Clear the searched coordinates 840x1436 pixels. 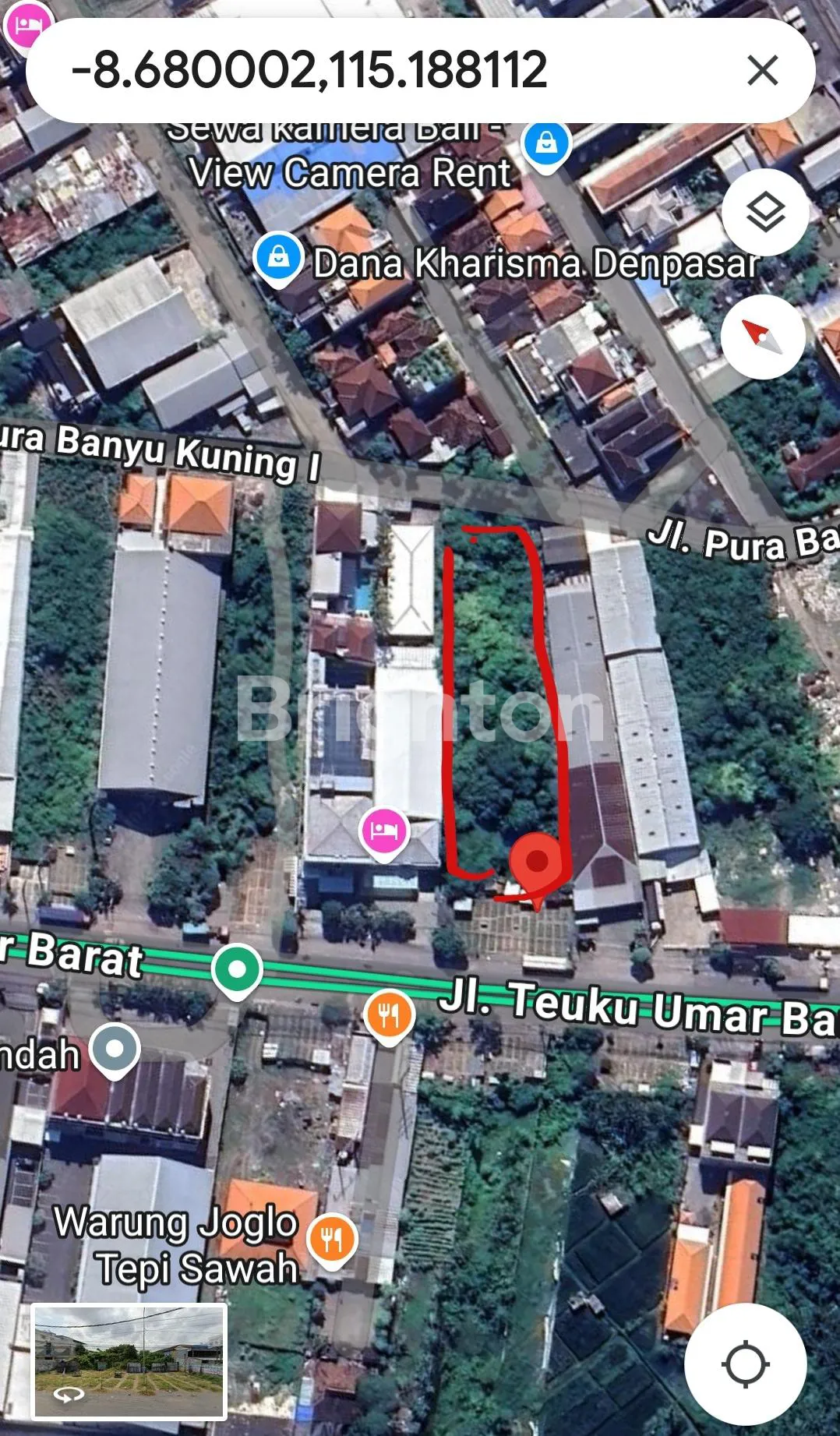761,70
